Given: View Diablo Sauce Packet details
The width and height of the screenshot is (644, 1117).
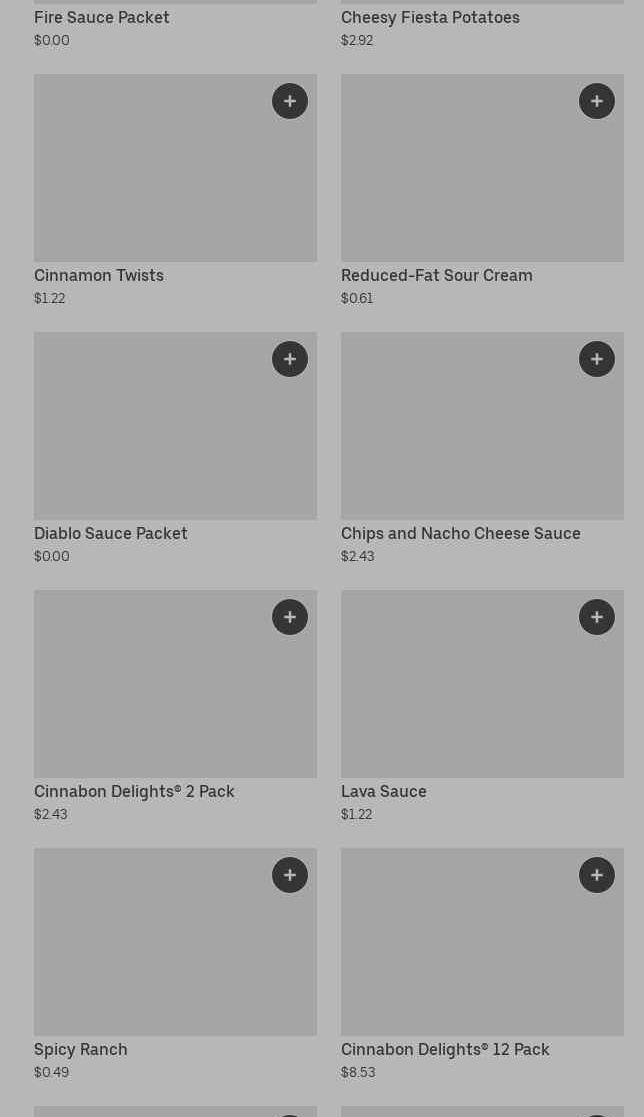Looking at the screenshot, I should click(150, 440).
